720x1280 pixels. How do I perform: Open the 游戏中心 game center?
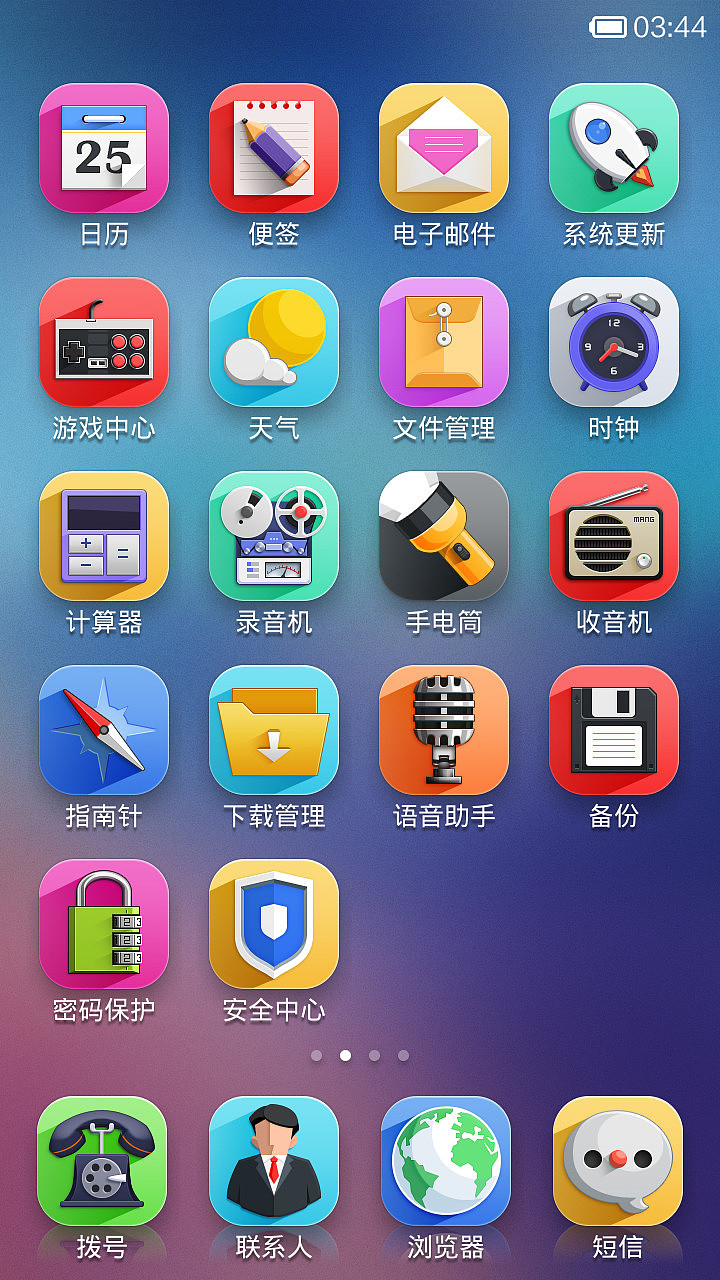[x=104, y=343]
